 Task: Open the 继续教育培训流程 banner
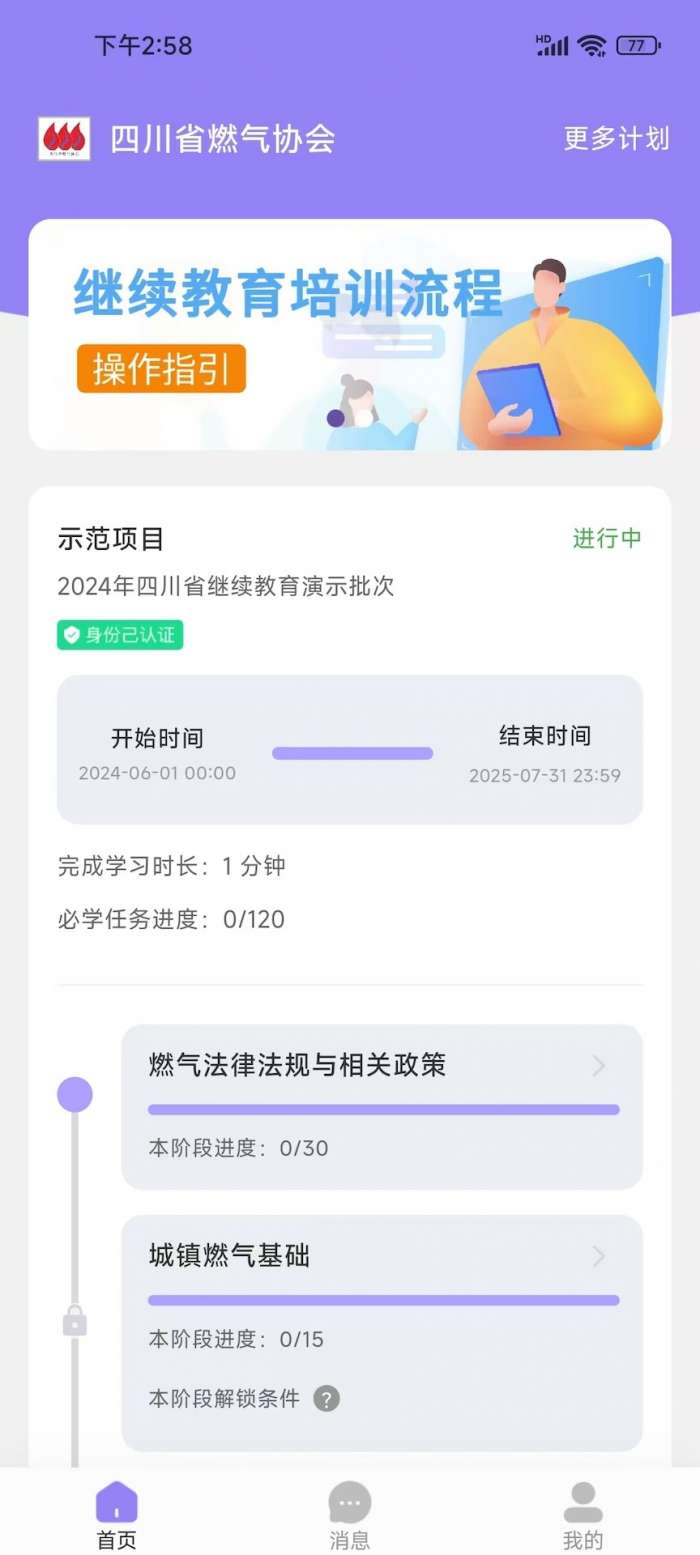point(349,334)
